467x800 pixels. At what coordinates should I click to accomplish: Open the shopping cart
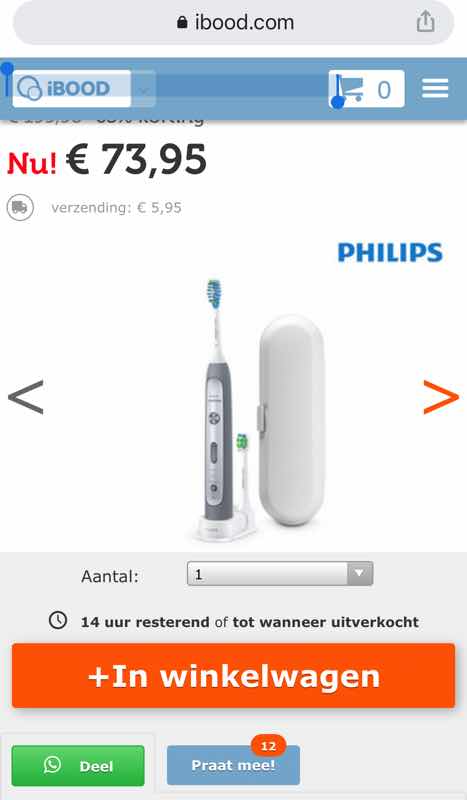pyautogui.click(x=367, y=89)
